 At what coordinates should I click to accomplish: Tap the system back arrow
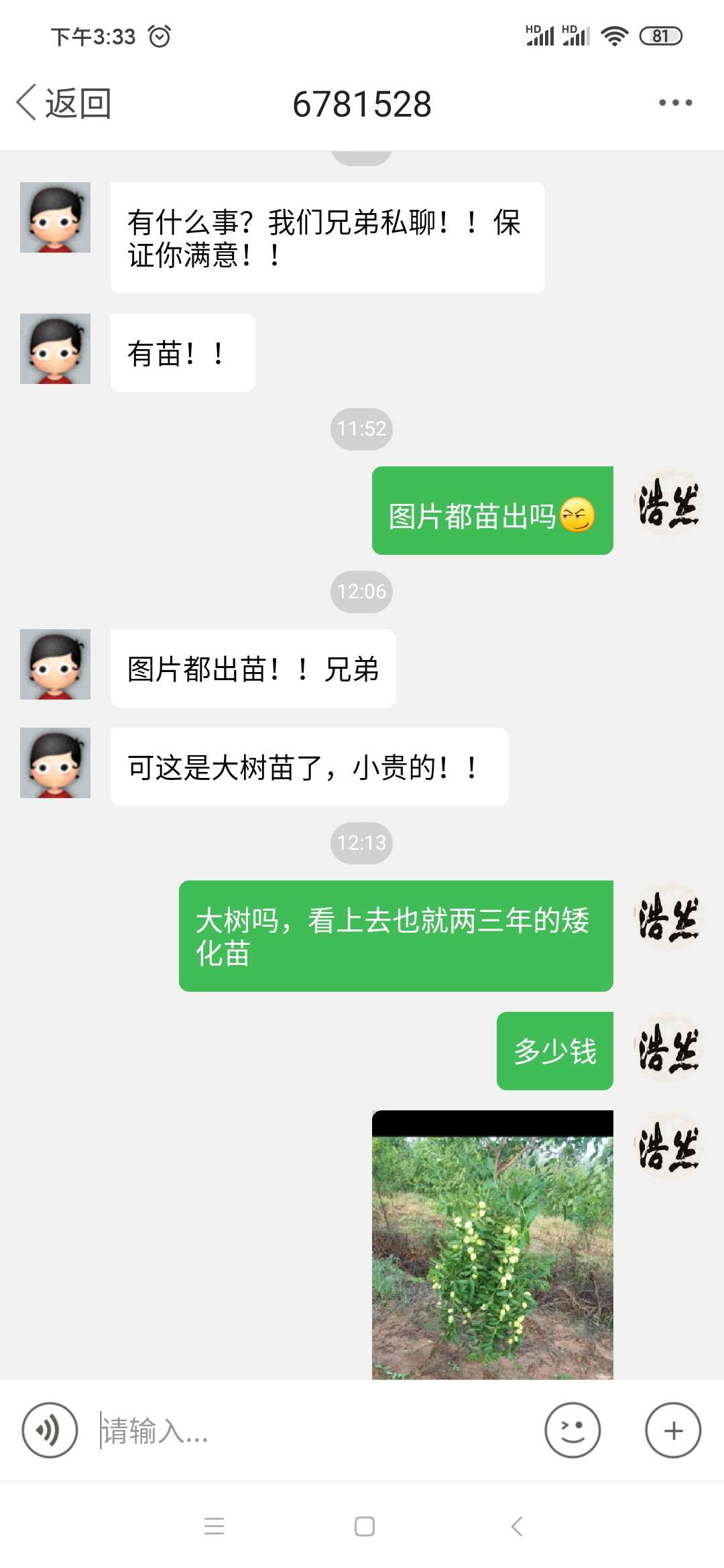pyautogui.click(x=516, y=1526)
